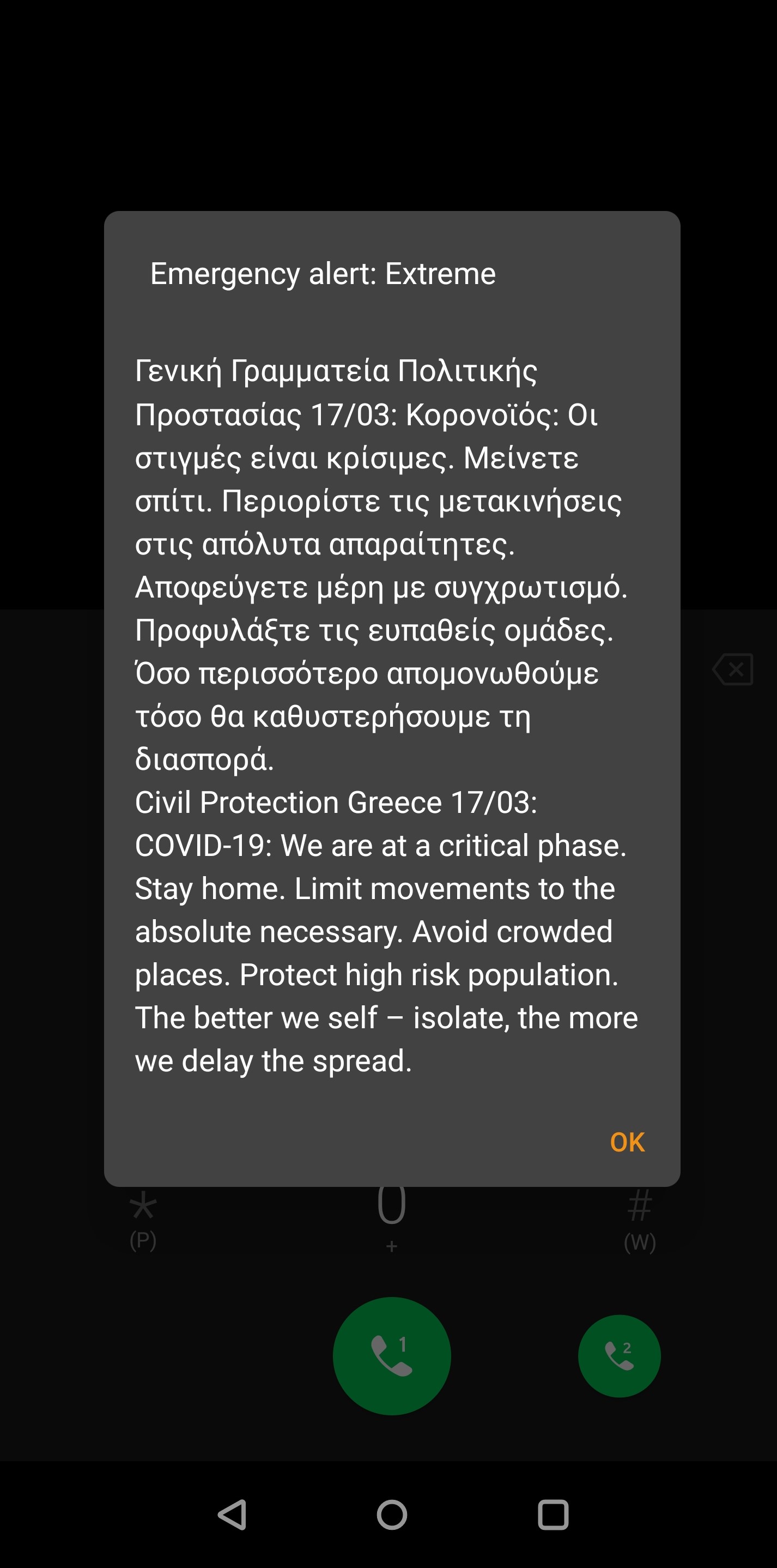Dismiss the emergency alert with OK
Image resolution: width=777 pixels, height=1568 pixels.
627,1143
